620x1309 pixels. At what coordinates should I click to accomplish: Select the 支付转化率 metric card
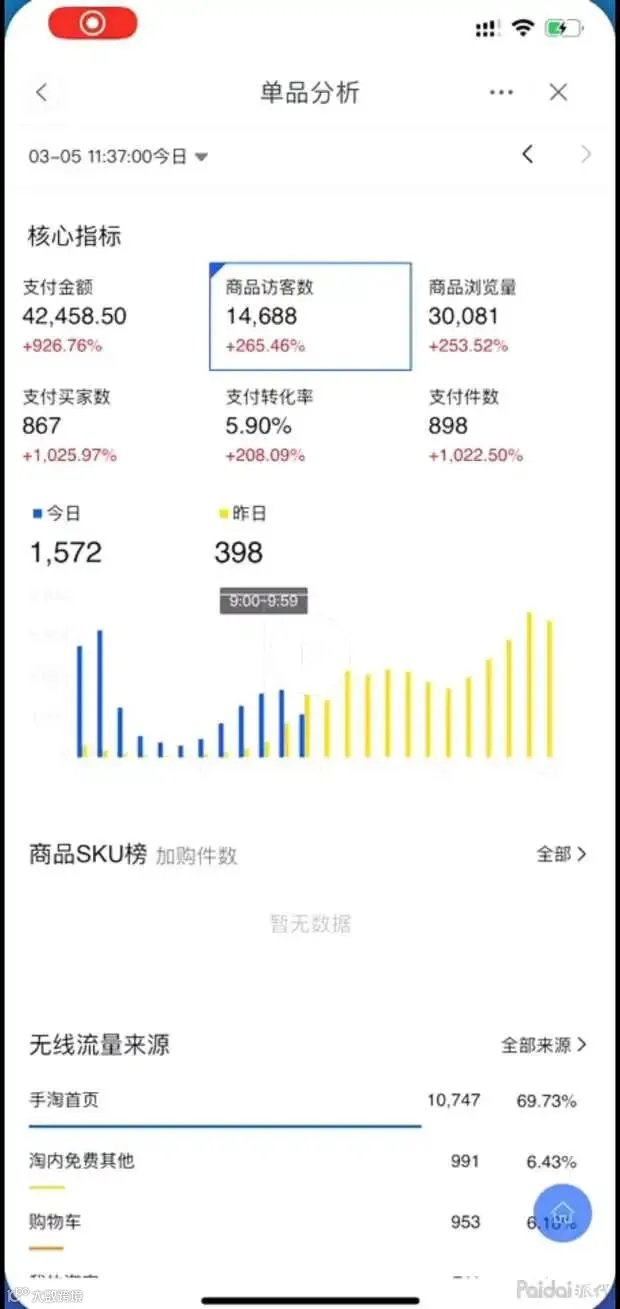(x=310, y=426)
